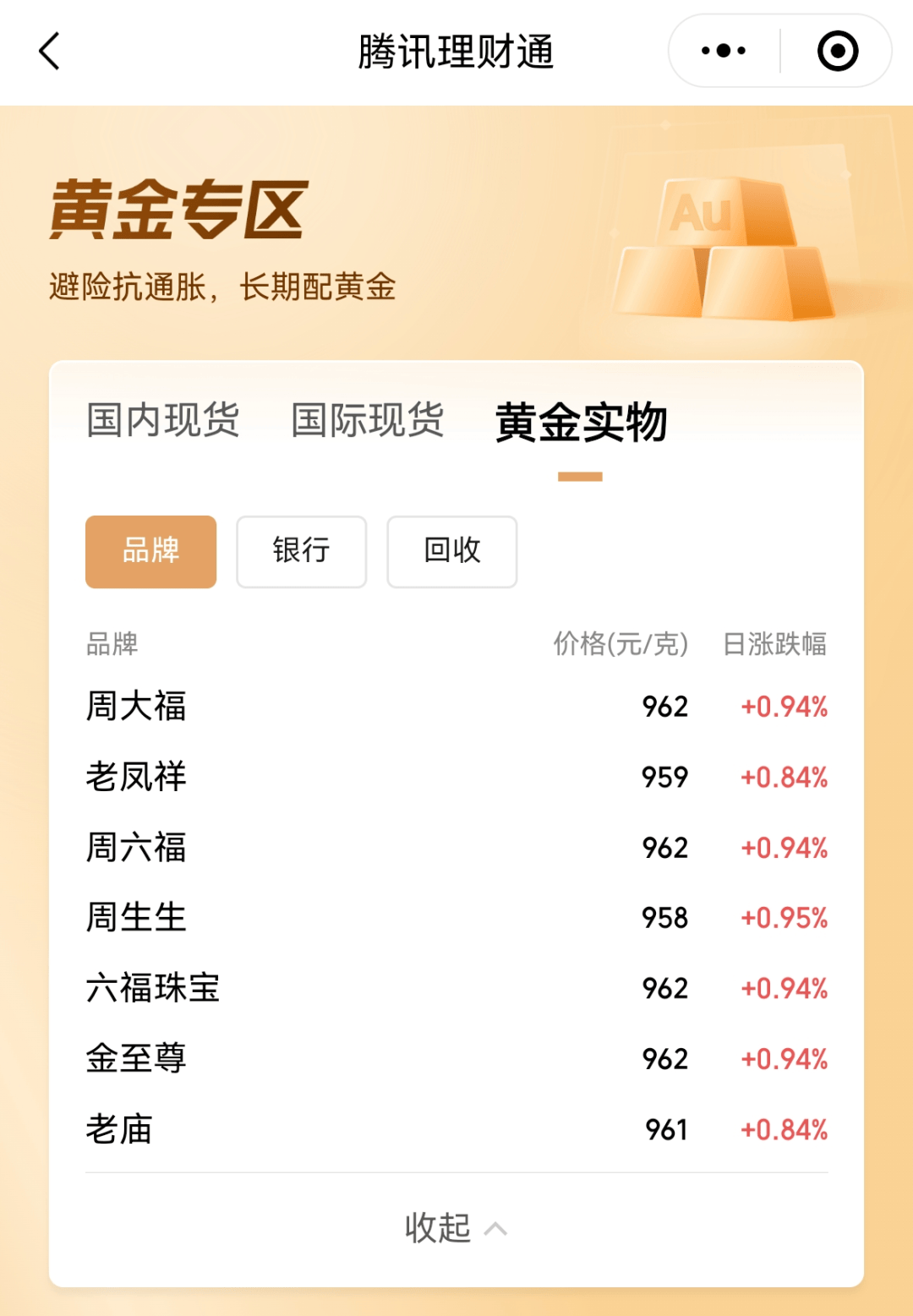Close the mini program via target icon

pos(837,52)
